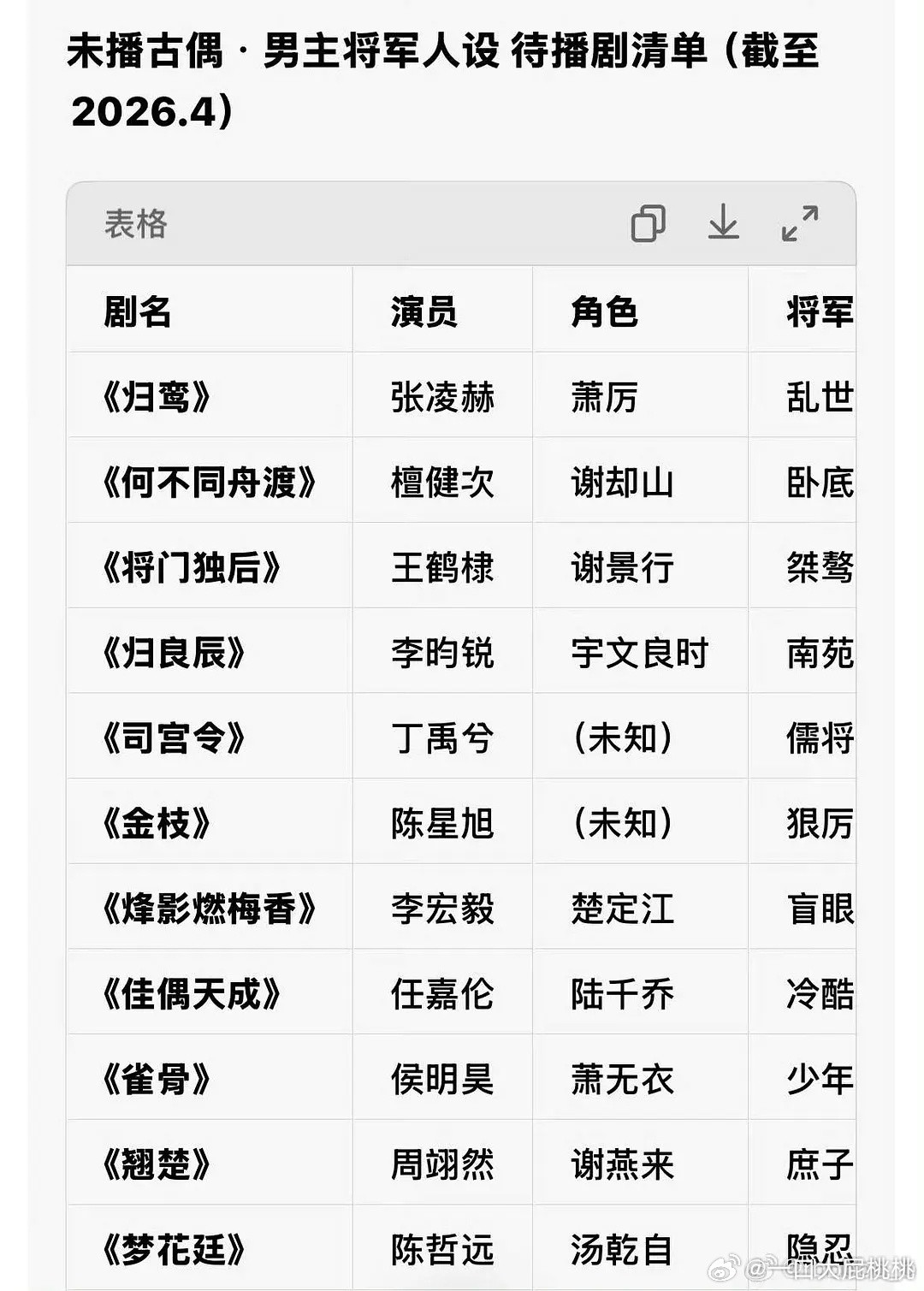Click the copy table icon

tap(649, 225)
